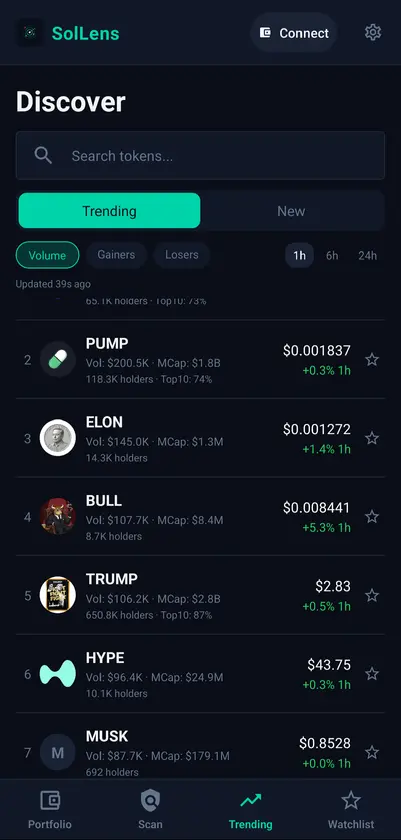This screenshot has height=840, width=401.
Task: Open the Scan tab
Action: [x=150, y=809]
